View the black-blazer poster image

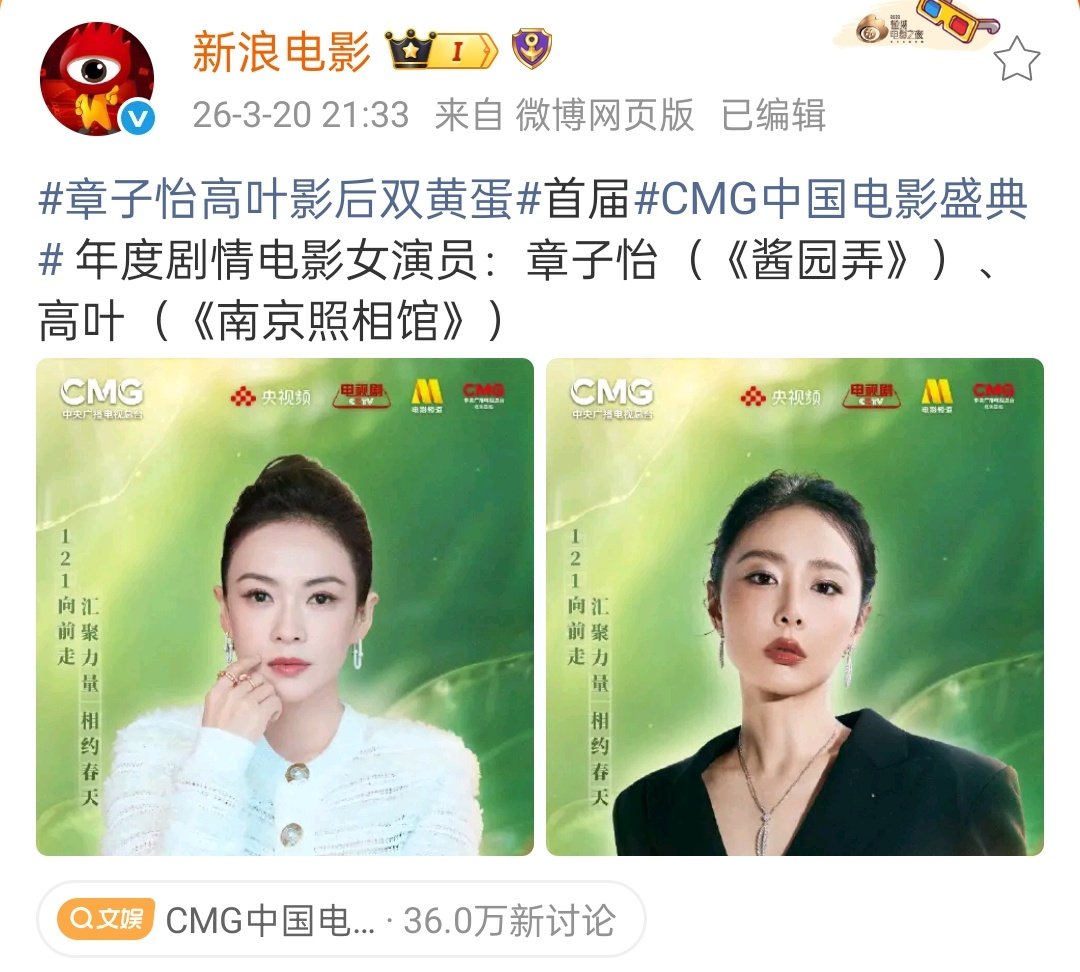click(795, 607)
